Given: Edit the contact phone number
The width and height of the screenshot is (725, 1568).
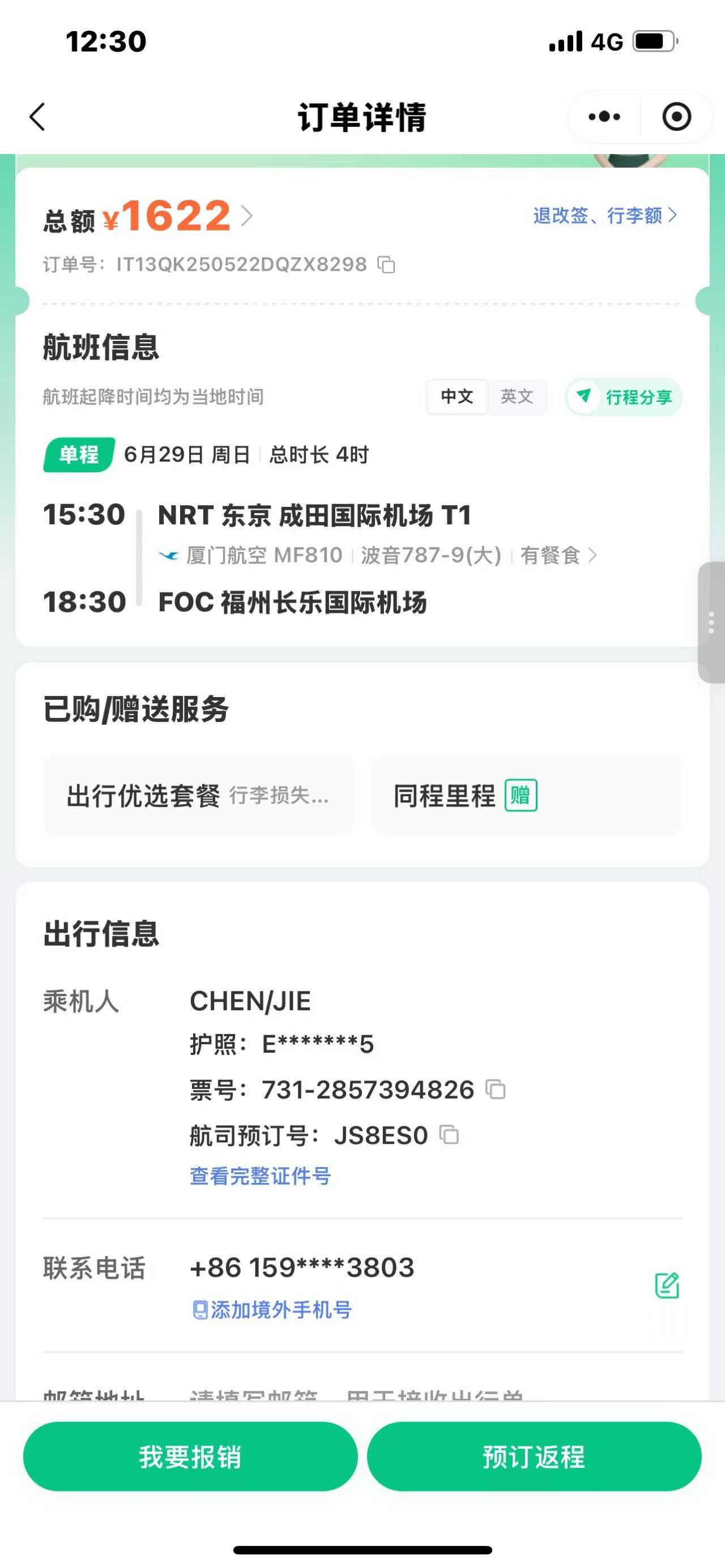Looking at the screenshot, I should click(x=667, y=1285).
